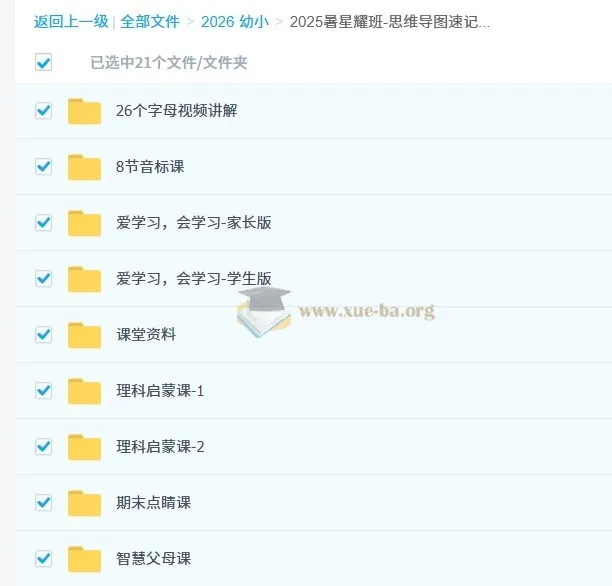
Task: Open the 课堂资料 folder
Action: click(x=146, y=335)
